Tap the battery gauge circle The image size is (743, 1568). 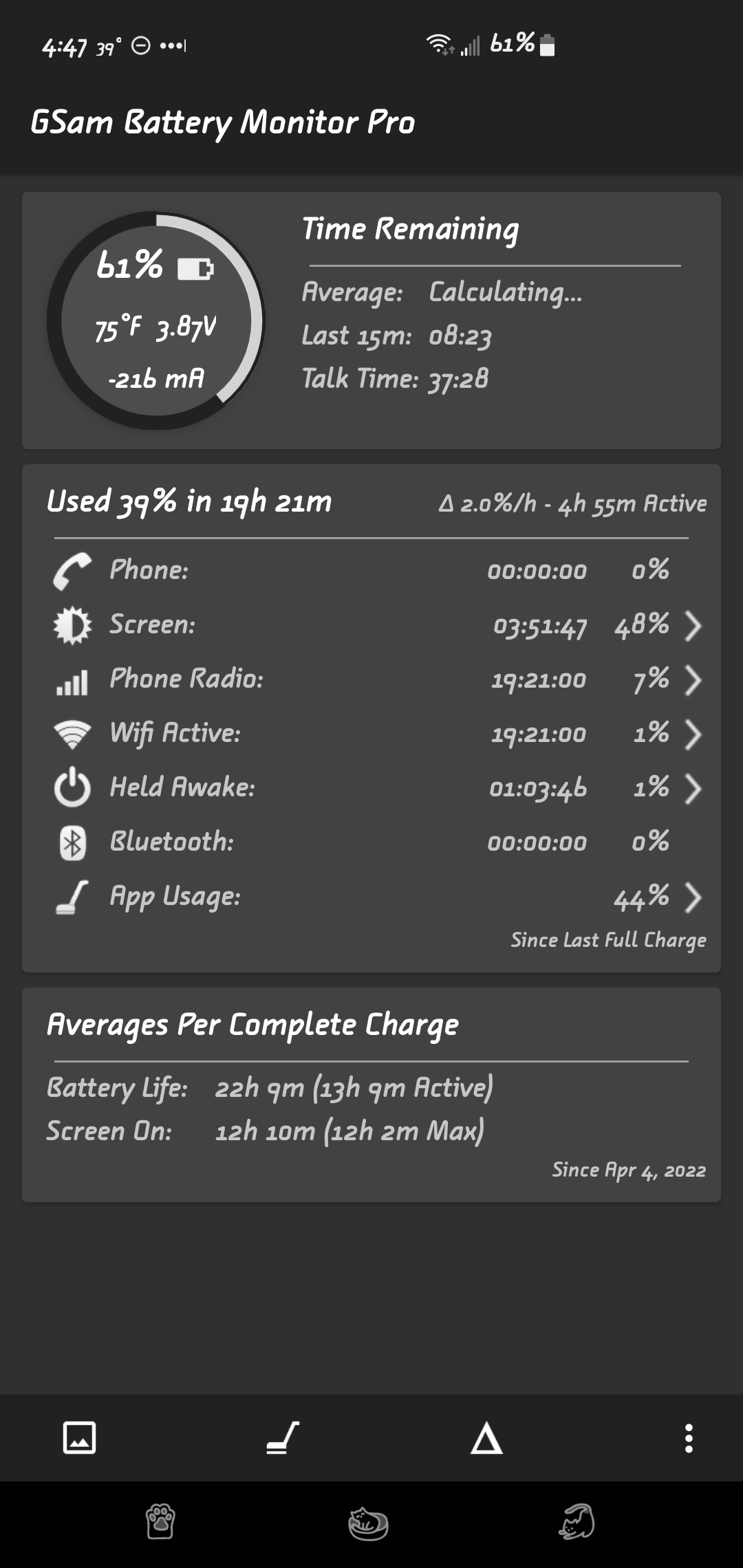click(x=156, y=320)
